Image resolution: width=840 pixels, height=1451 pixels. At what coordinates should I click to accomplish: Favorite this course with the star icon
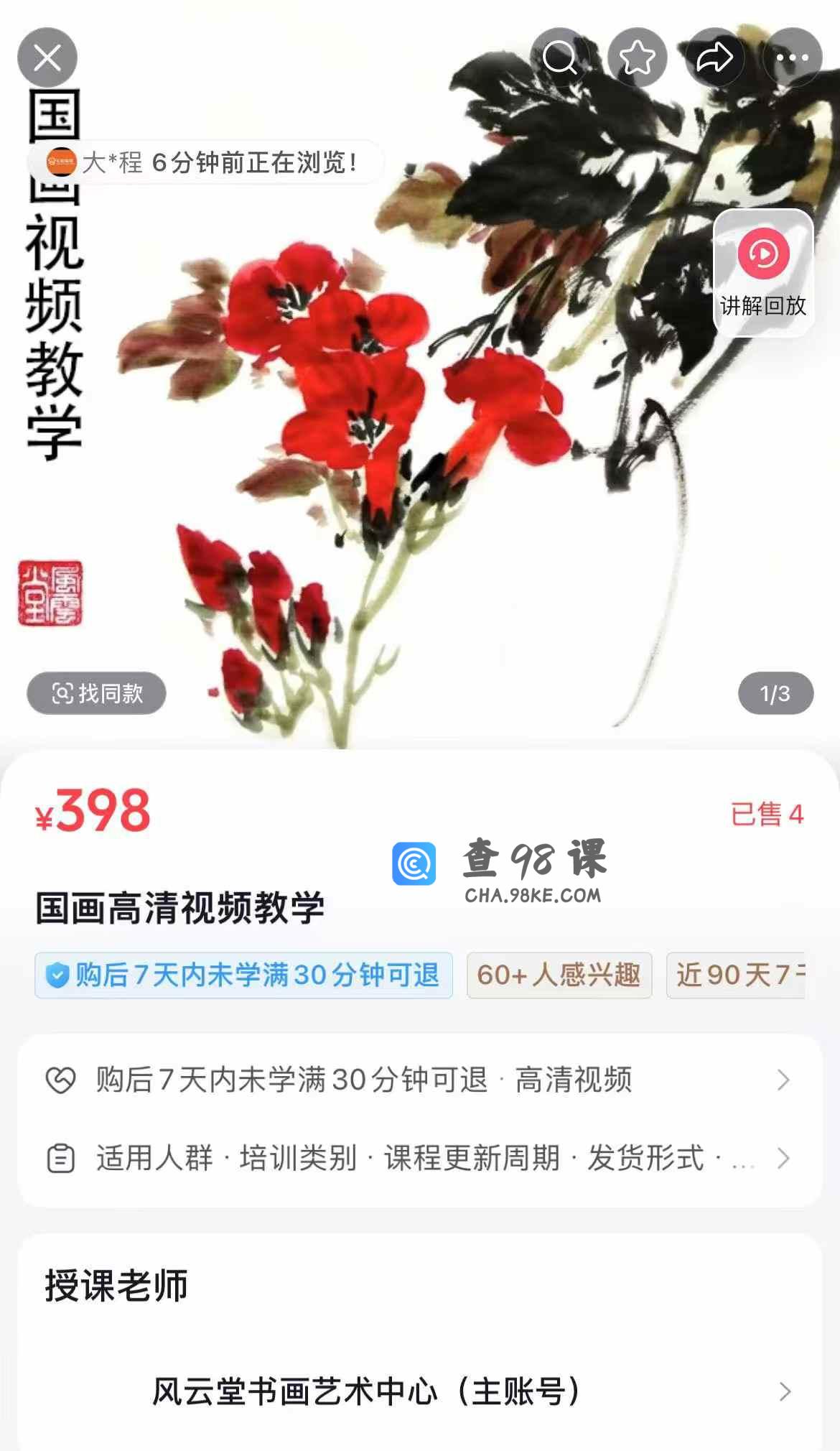[638, 58]
